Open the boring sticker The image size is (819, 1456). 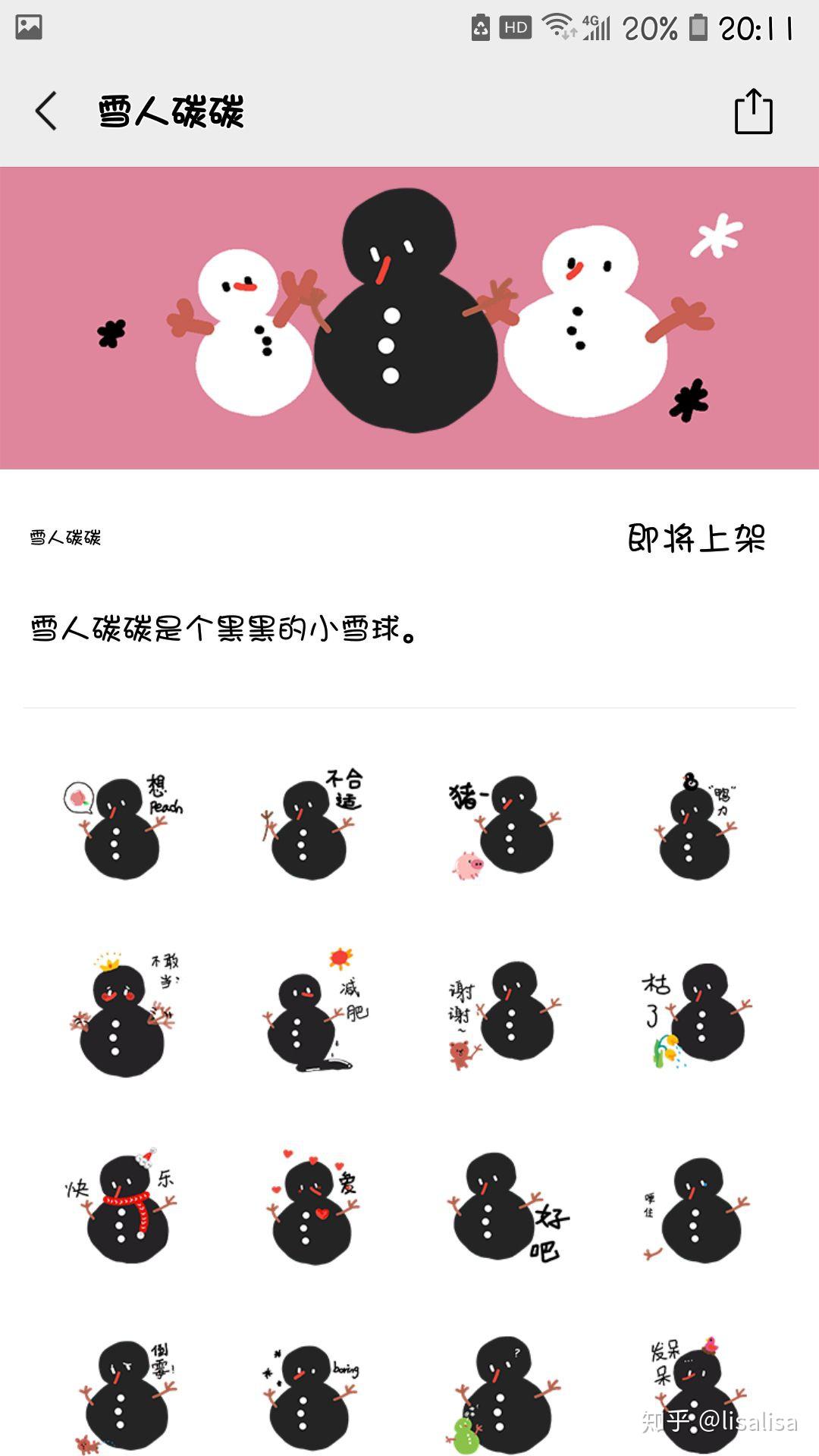pos(311,1397)
